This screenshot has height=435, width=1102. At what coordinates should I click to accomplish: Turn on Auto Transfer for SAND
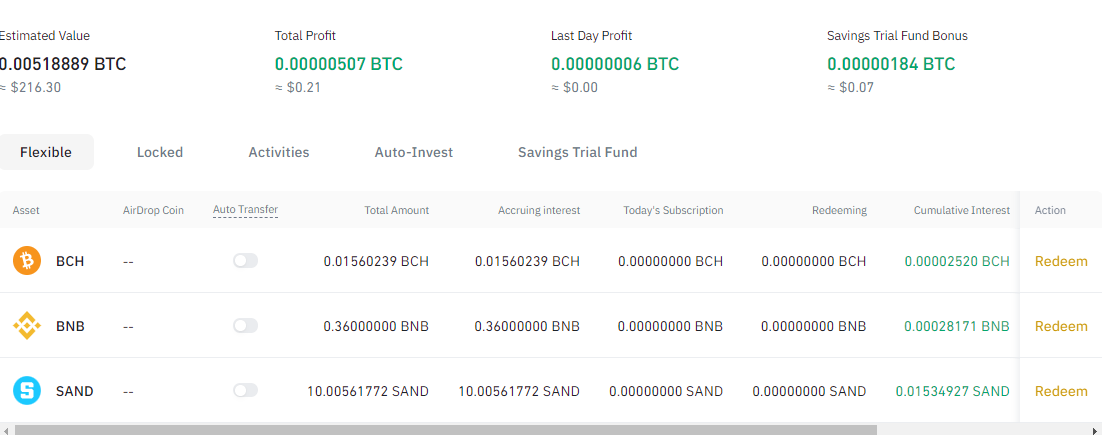245,391
